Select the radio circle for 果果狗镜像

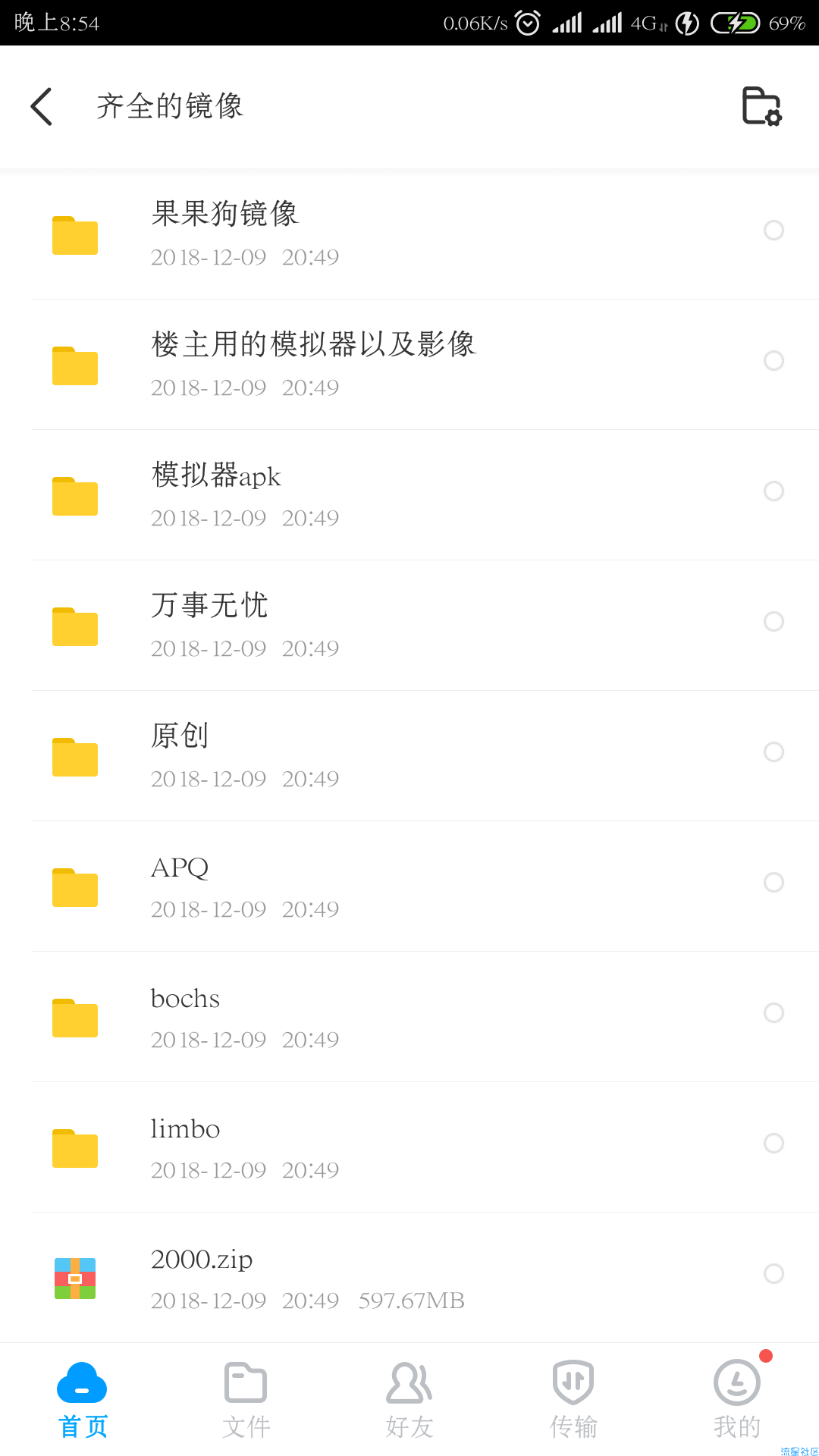click(x=773, y=230)
